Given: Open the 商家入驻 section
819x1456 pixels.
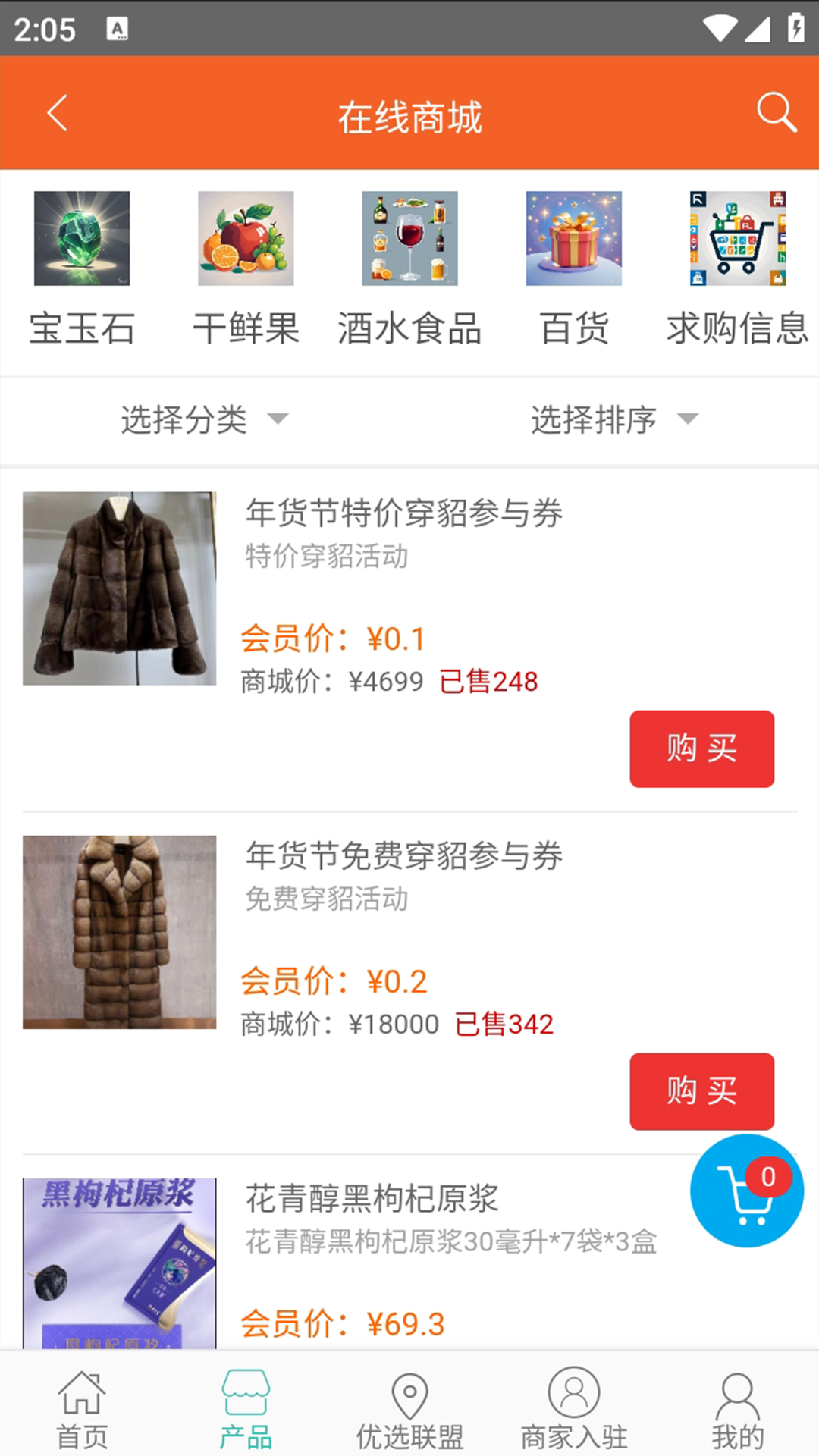Looking at the screenshot, I should [573, 1407].
